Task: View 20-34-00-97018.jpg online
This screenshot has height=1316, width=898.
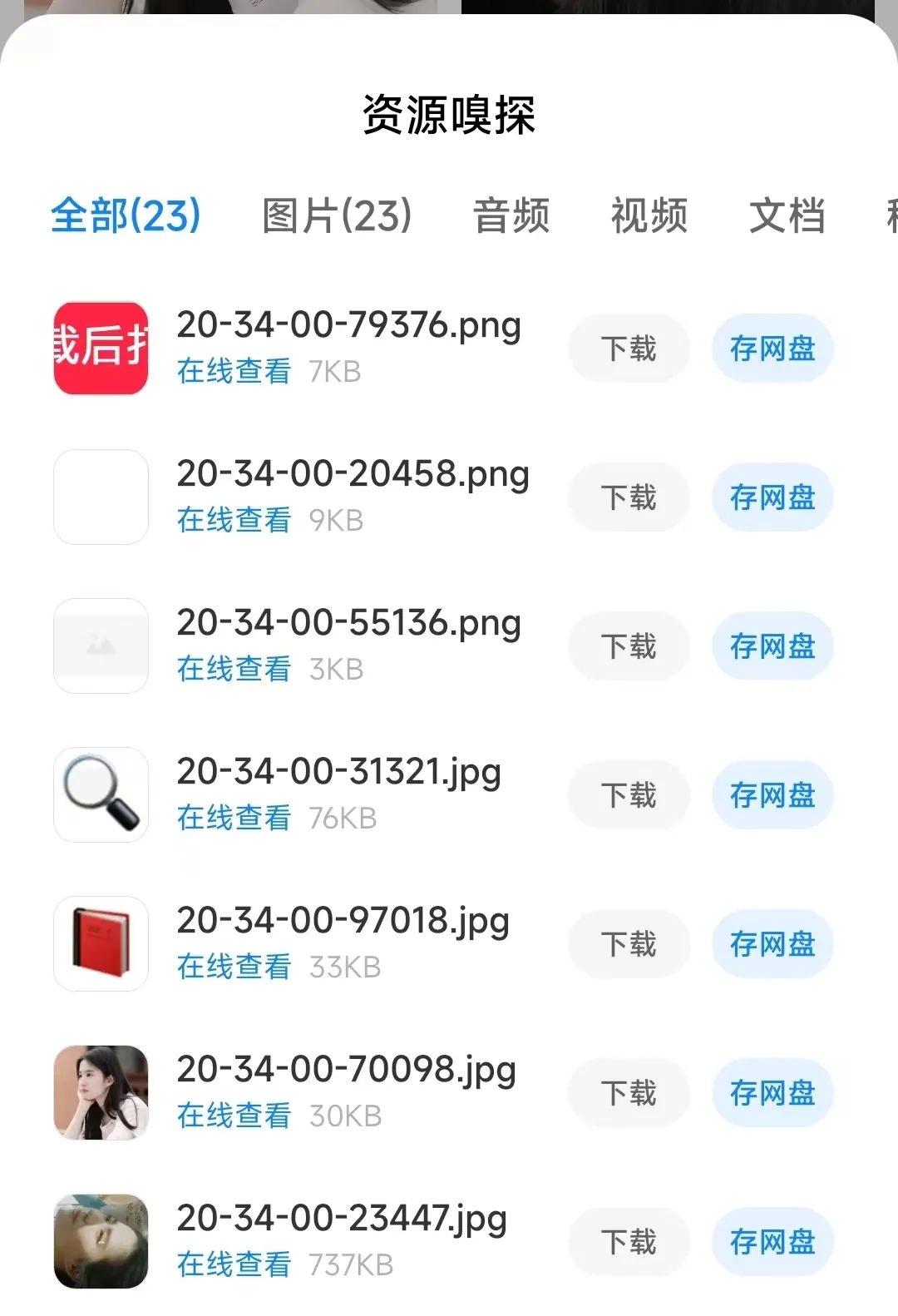Action: (234, 967)
